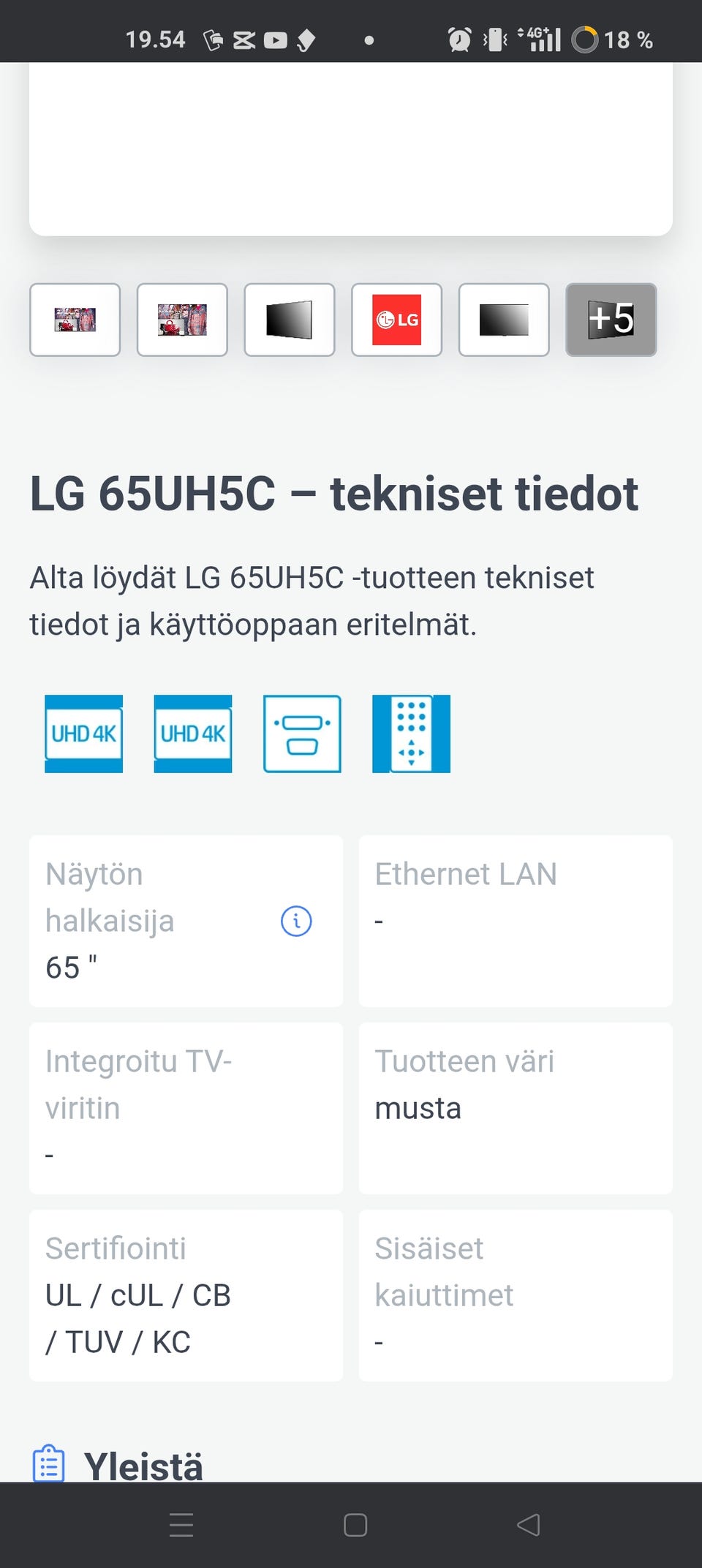Open the second product image thumbnail
702x1568 pixels.
[x=182, y=320]
